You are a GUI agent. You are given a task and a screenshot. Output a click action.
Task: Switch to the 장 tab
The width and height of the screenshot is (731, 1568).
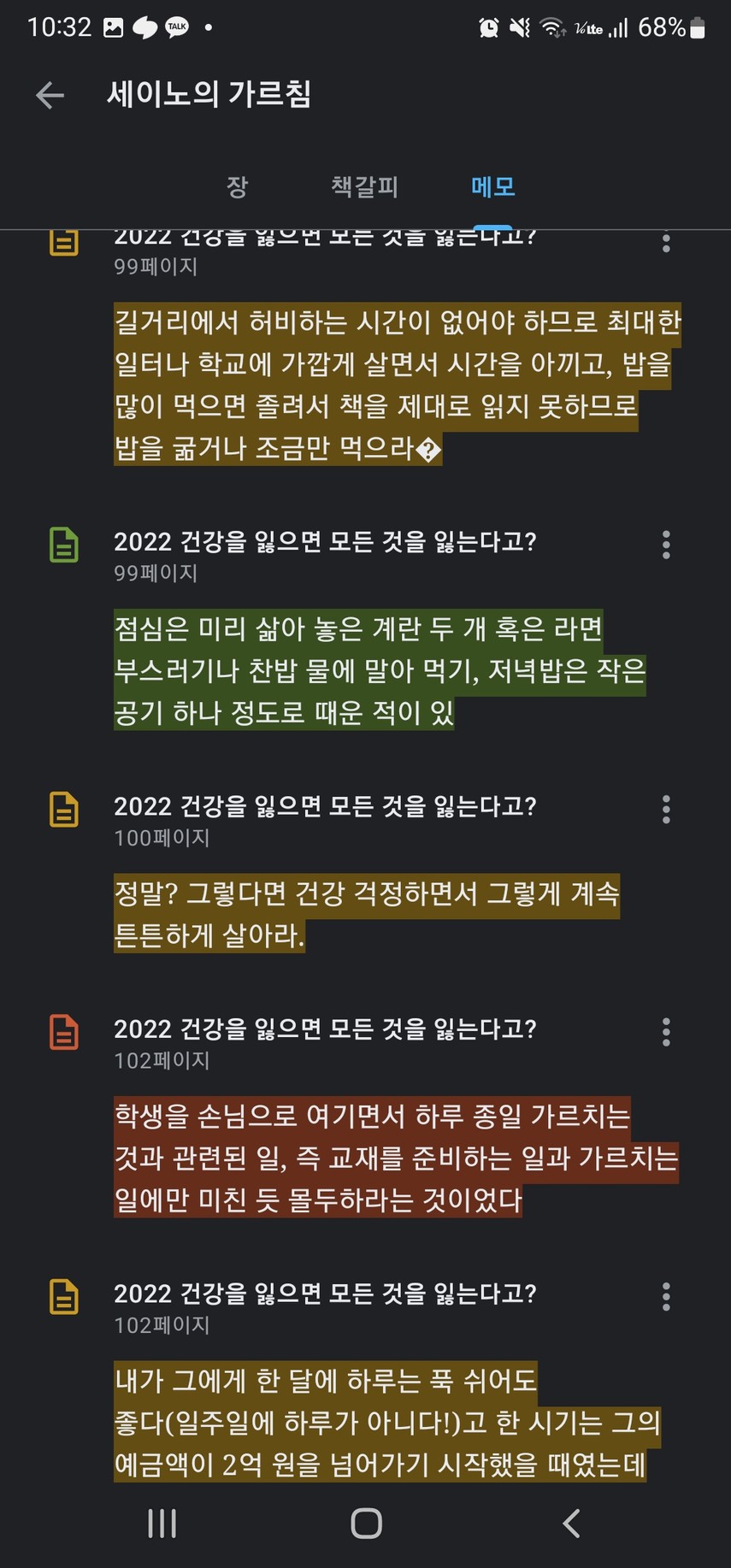coord(237,186)
